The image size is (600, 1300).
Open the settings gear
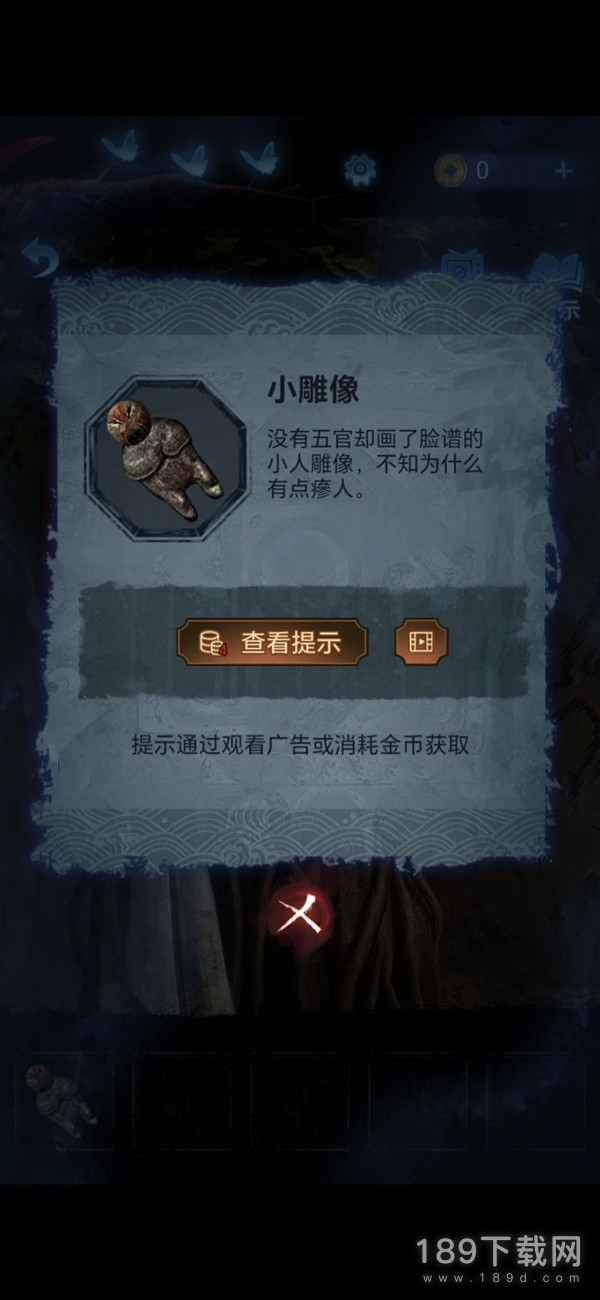[x=359, y=169]
